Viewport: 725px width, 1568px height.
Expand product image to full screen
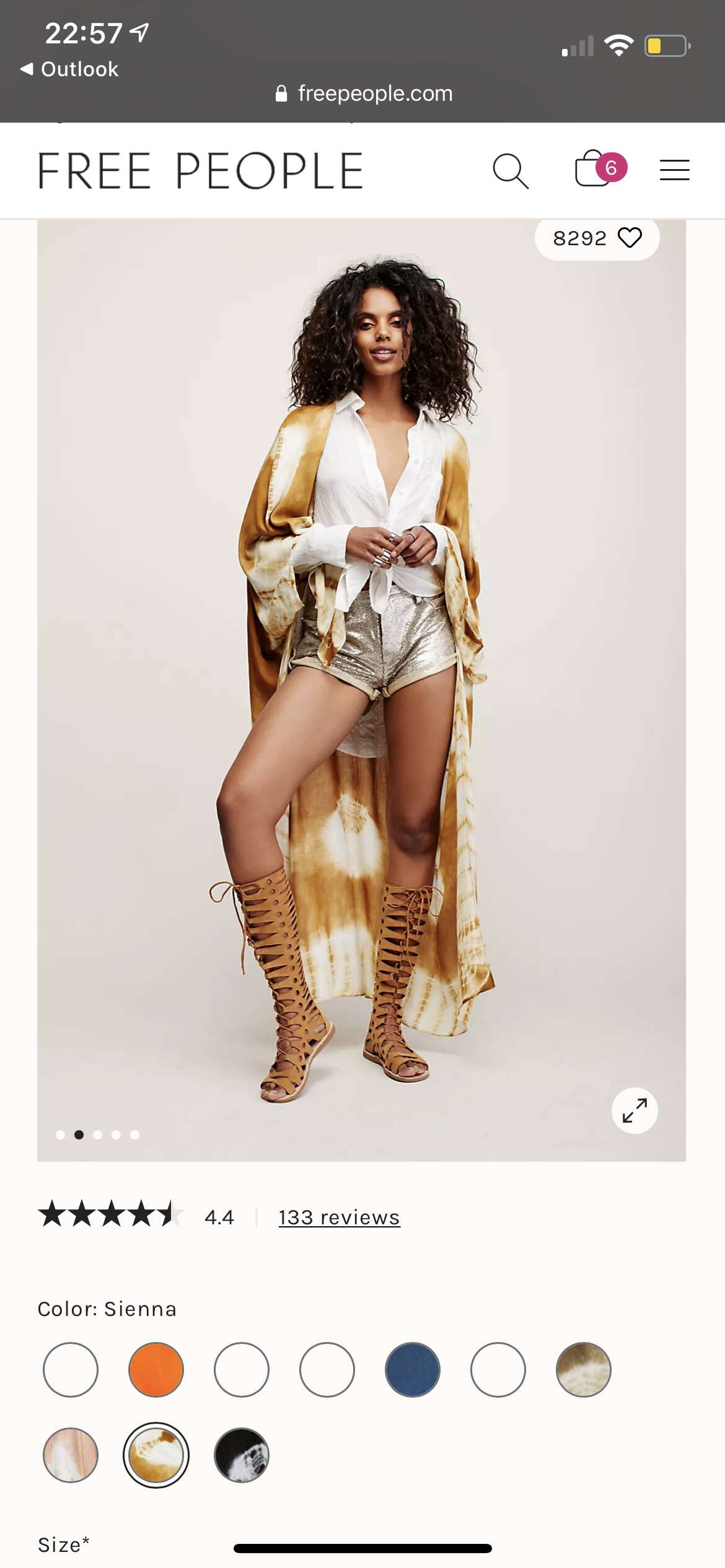click(x=635, y=1110)
